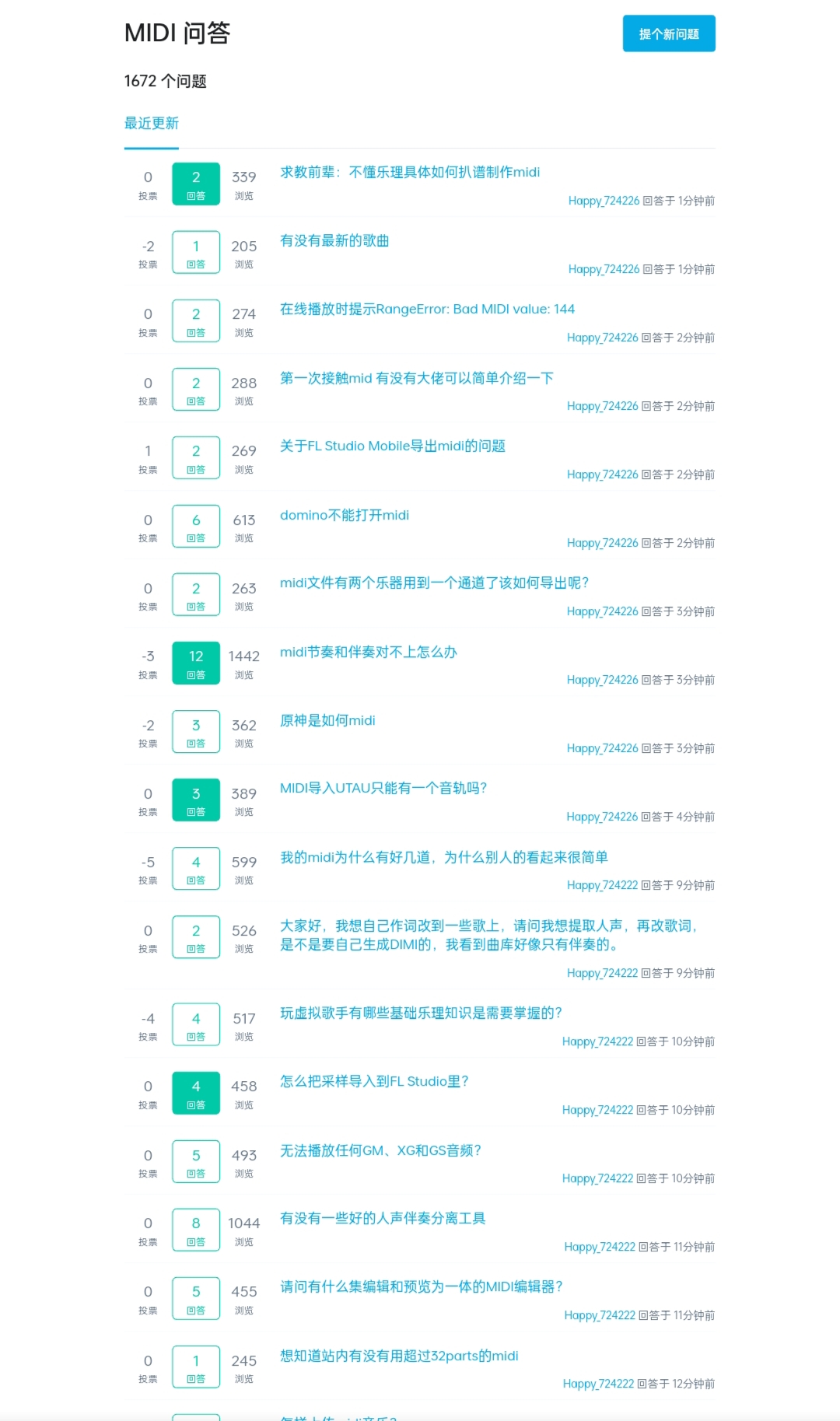Viewport: 840px width, 1421px height.
Task: Select the 最近更新 tab
Action: click(x=152, y=123)
